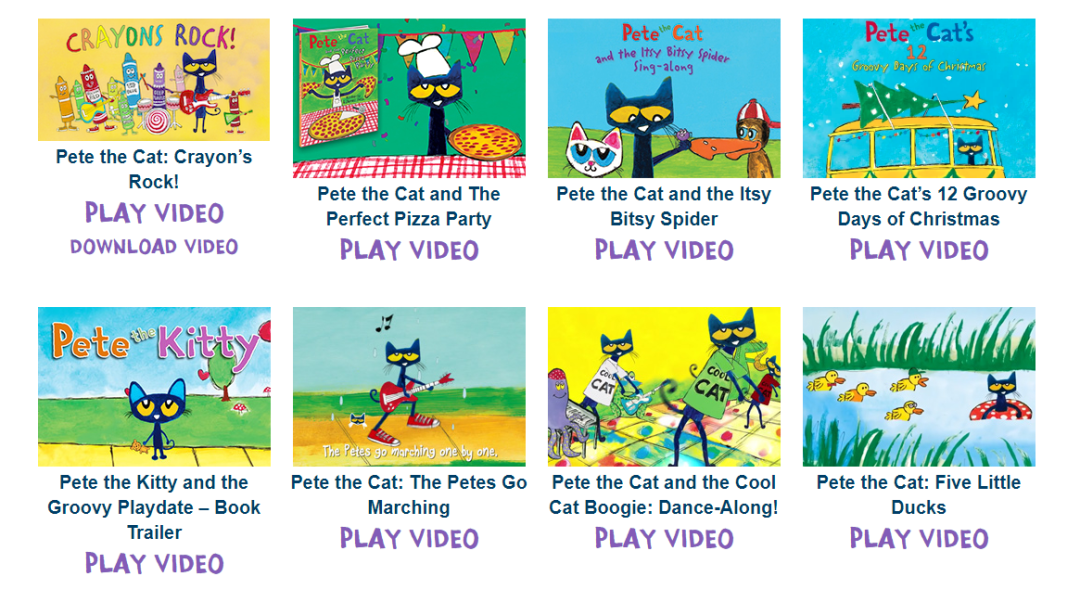The image size is (1080, 602).
Task: Select the Itsy Bitsy Spider thumbnail
Action: tap(664, 98)
